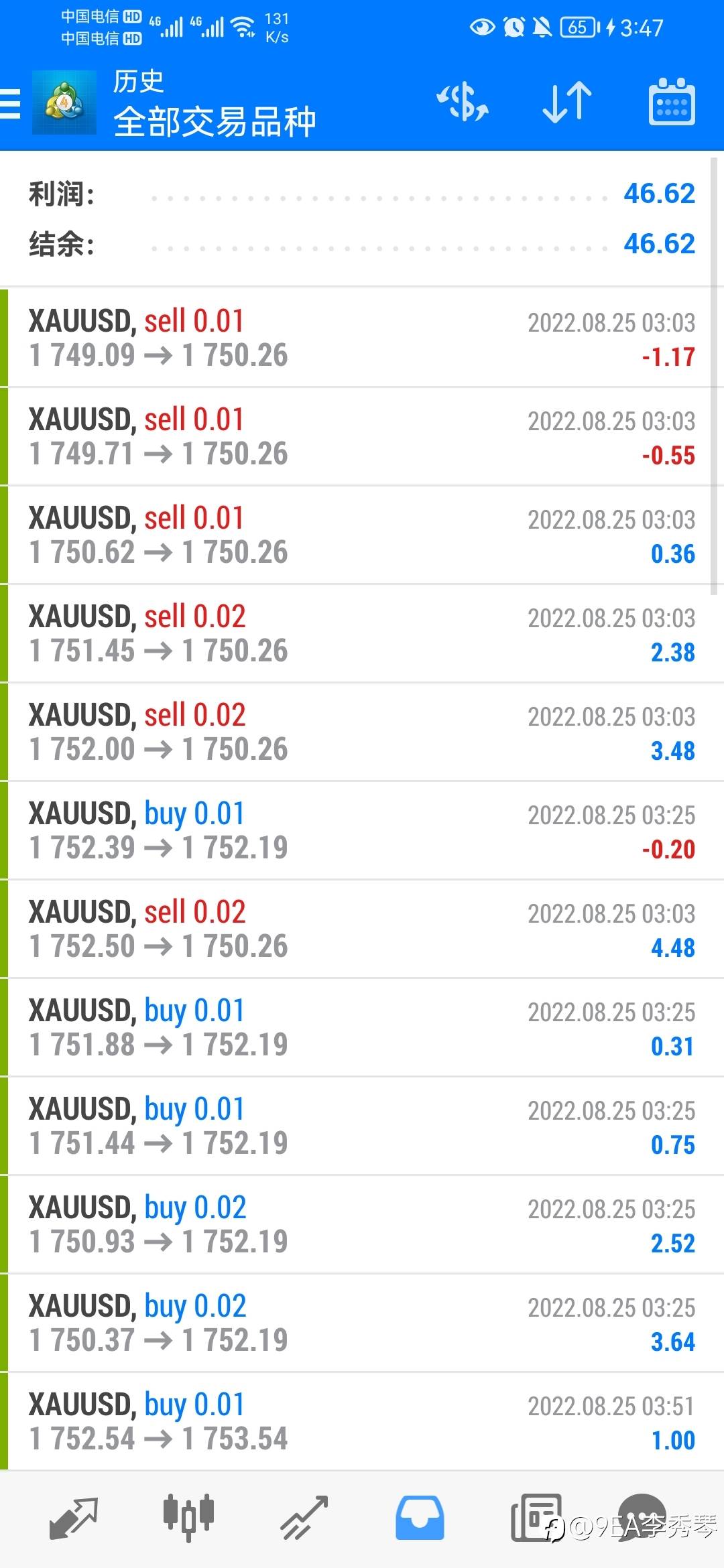View the buy 0.02 trade from 1 750.37
Image resolution: width=724 pixels, height=1568 pixels.
point(362,1323)
